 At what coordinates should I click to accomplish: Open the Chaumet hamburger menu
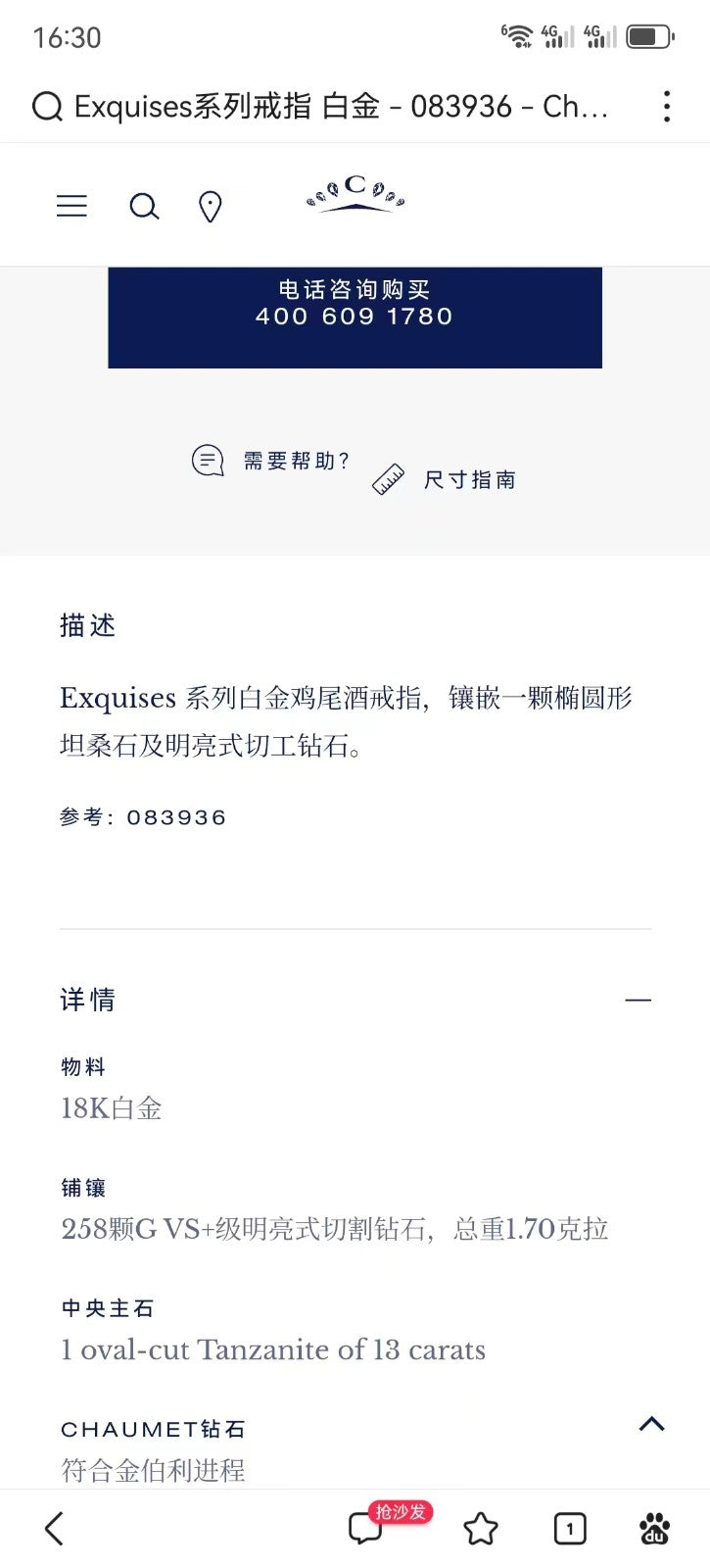click(71, 206)
